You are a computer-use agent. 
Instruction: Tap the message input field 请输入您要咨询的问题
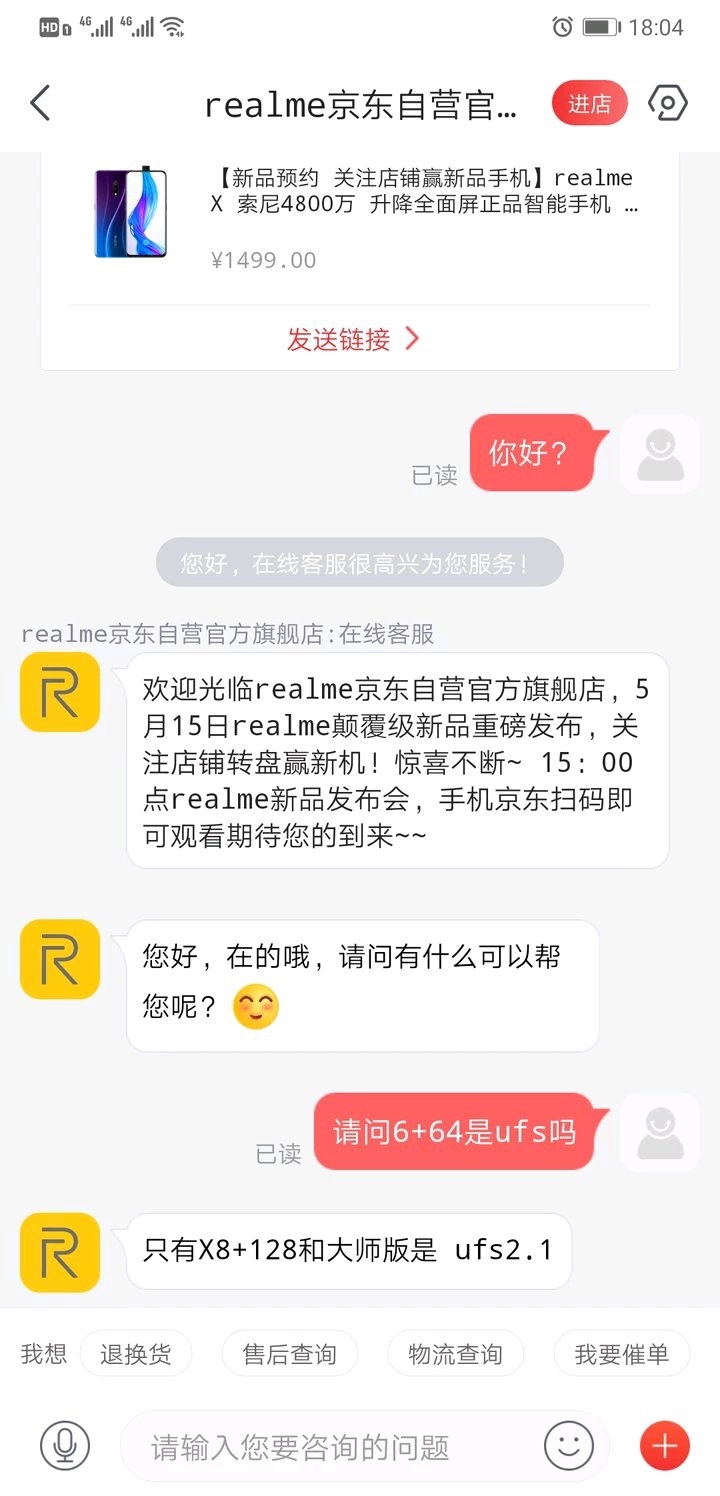point(330,1445)
